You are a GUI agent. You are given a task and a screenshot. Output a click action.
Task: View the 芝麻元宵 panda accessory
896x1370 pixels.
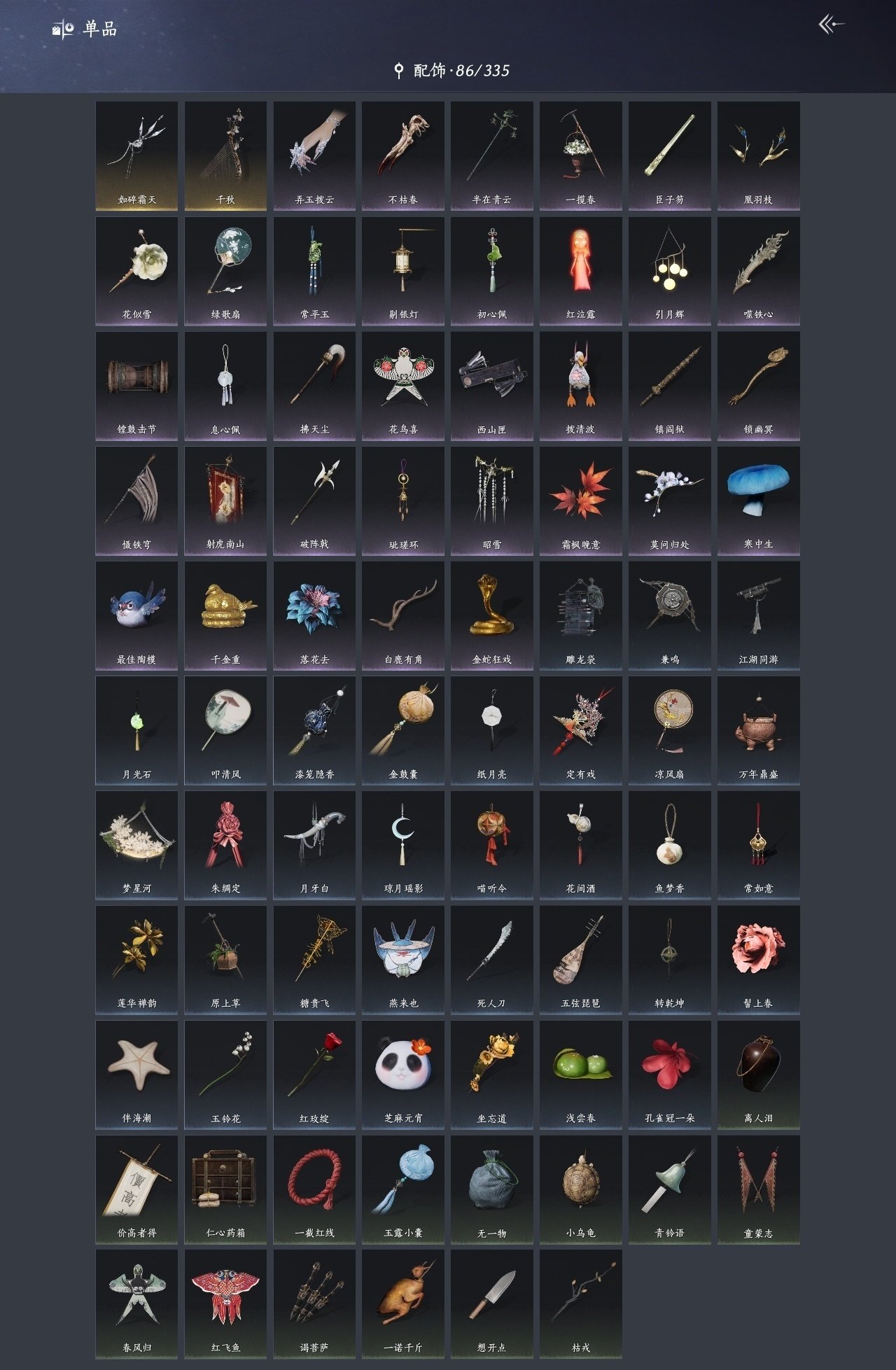coord(403,1074)
